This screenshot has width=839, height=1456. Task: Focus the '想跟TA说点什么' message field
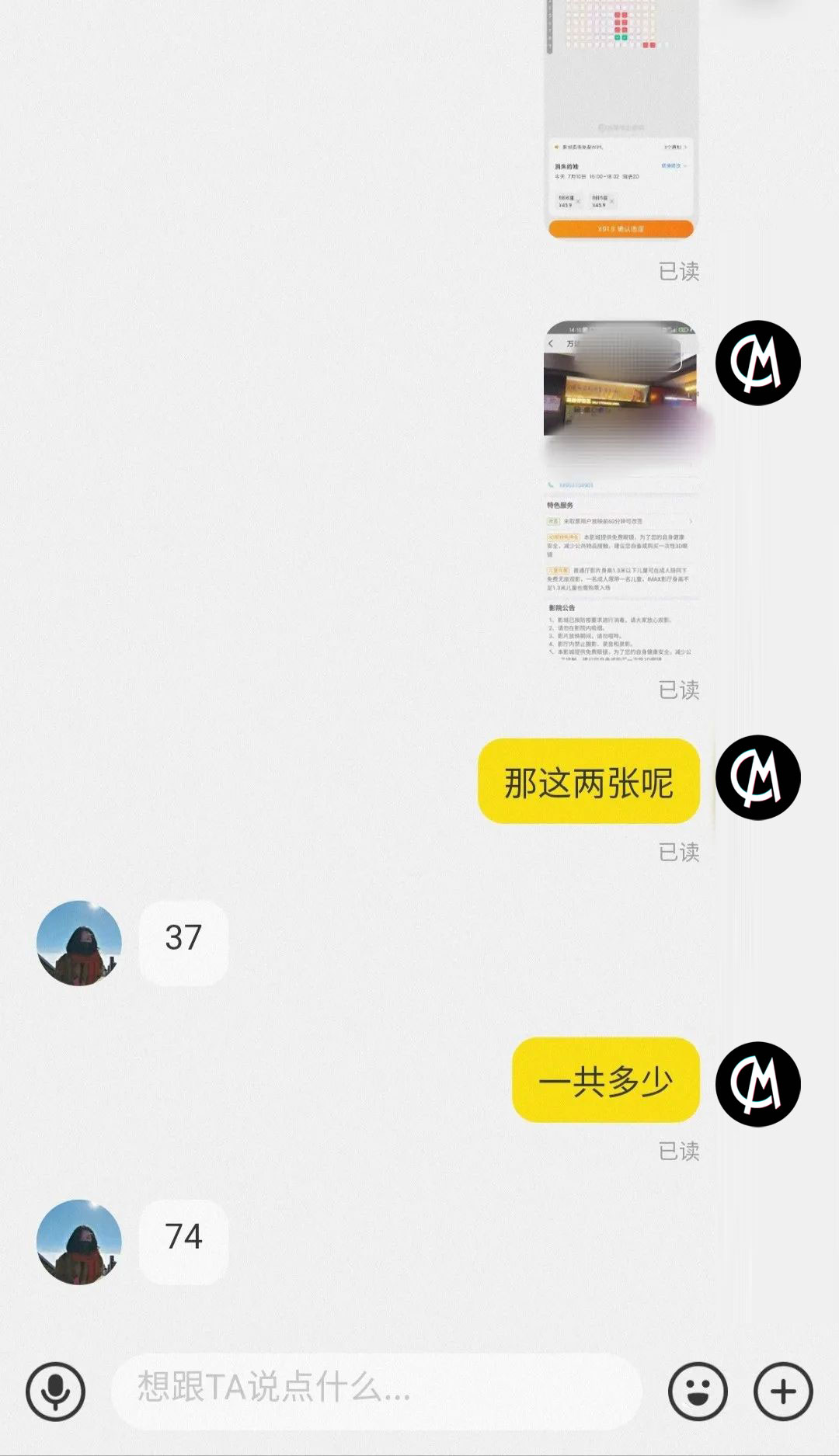click(377, 1391)
